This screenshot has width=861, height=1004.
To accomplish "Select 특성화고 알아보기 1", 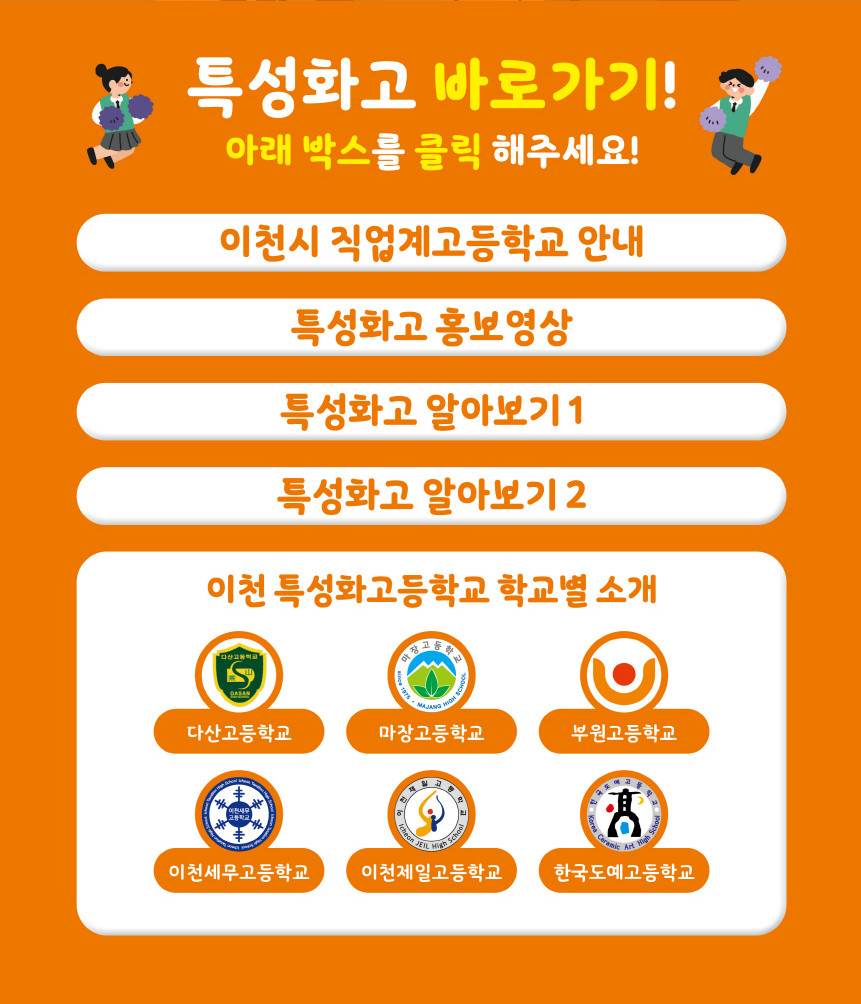I will point(430,411).
